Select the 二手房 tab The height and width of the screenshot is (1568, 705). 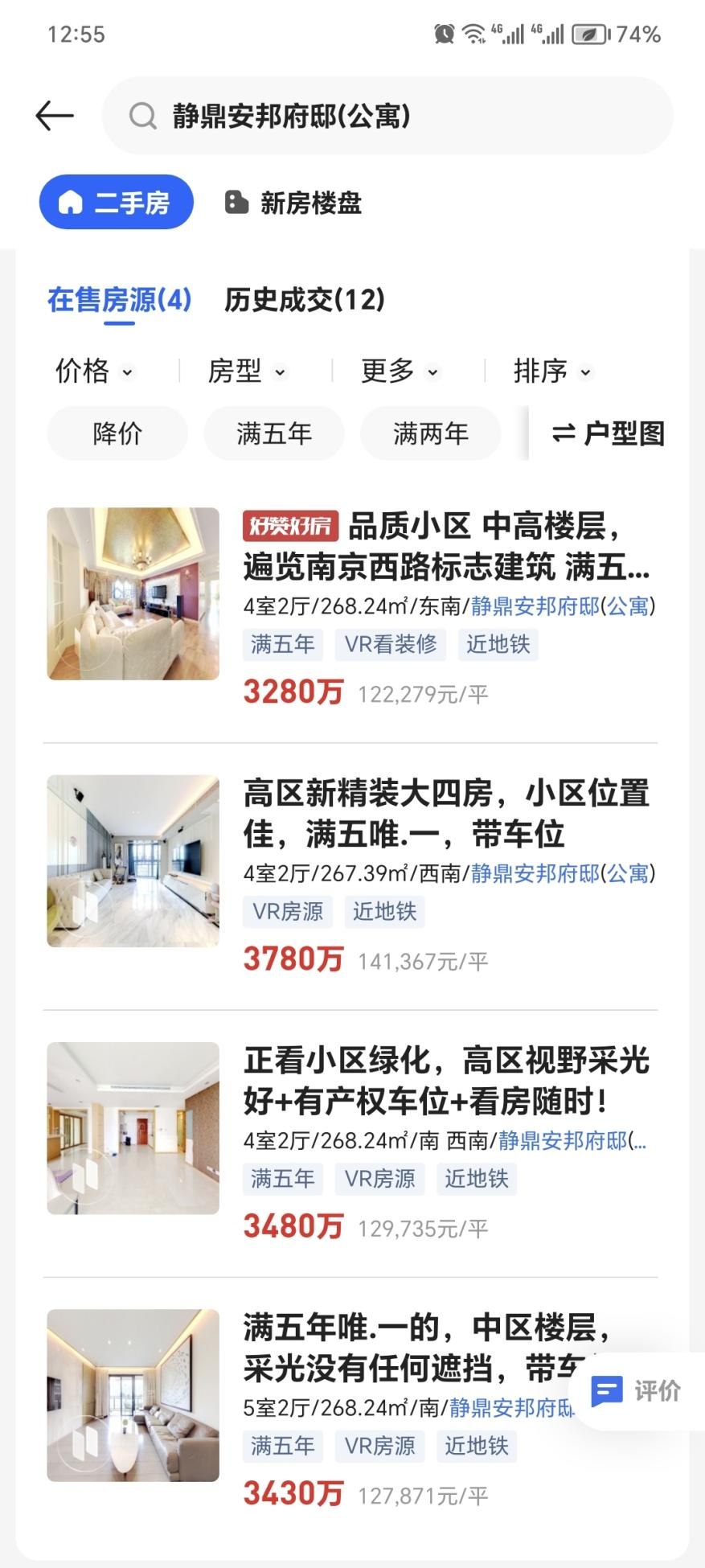(117, 202)
